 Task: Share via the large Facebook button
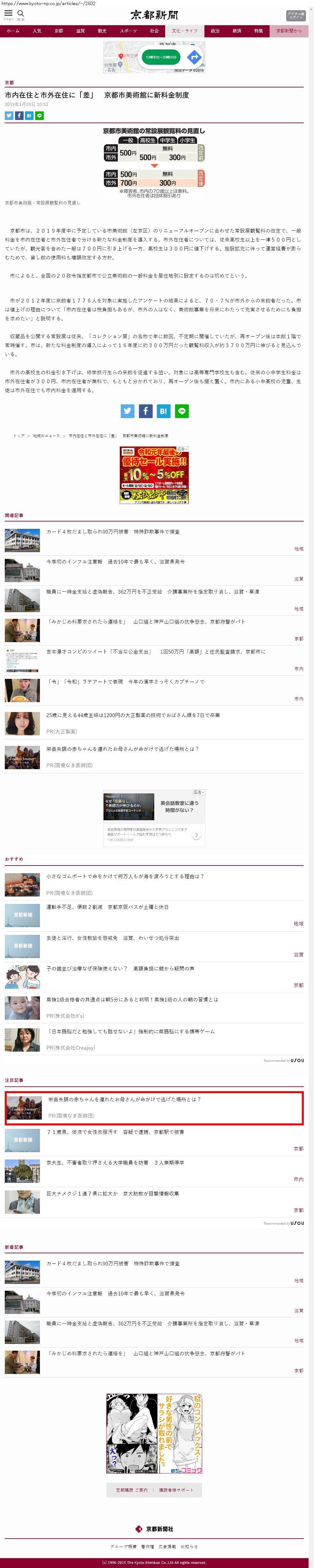pyautogui.click(x=145, y=411)
